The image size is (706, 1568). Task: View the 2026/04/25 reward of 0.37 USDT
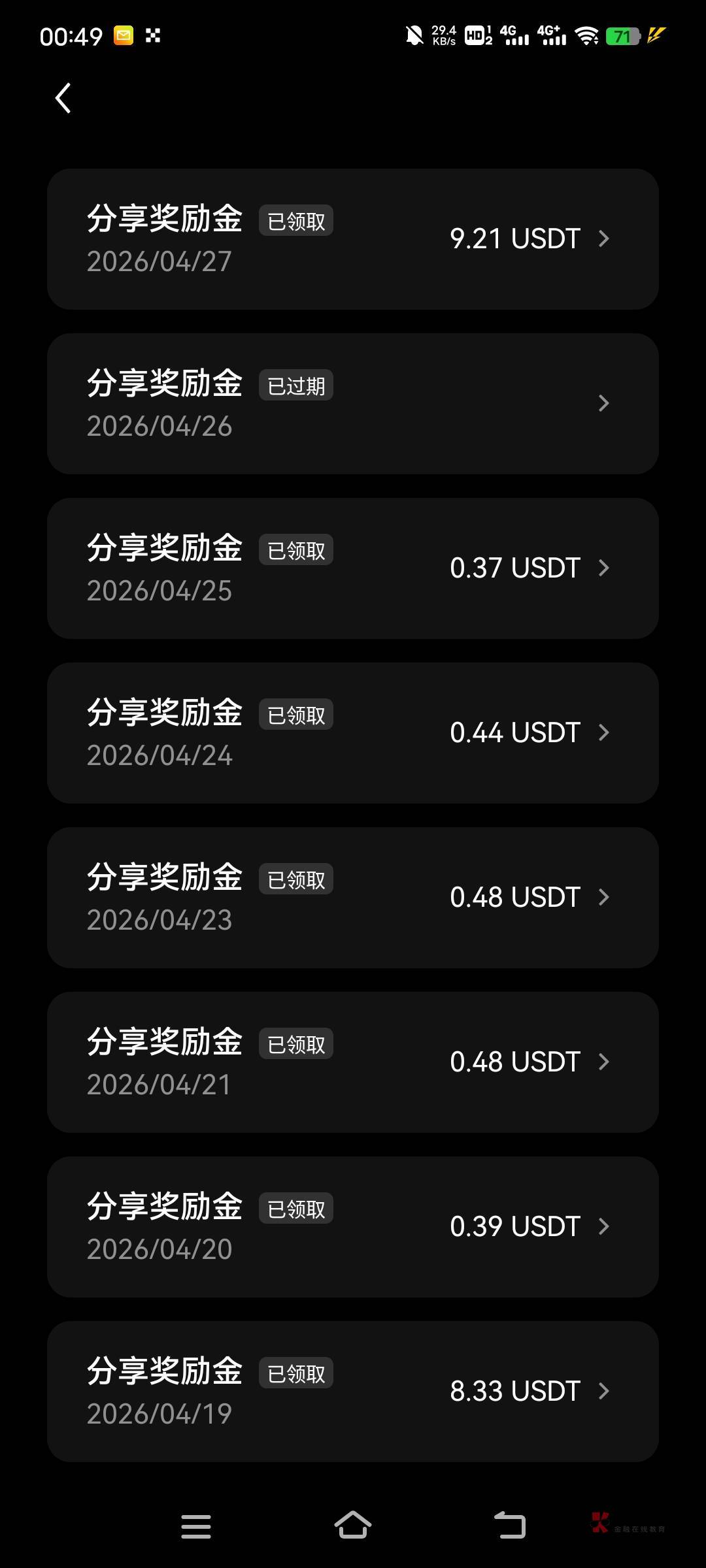[x=352, y=568]
